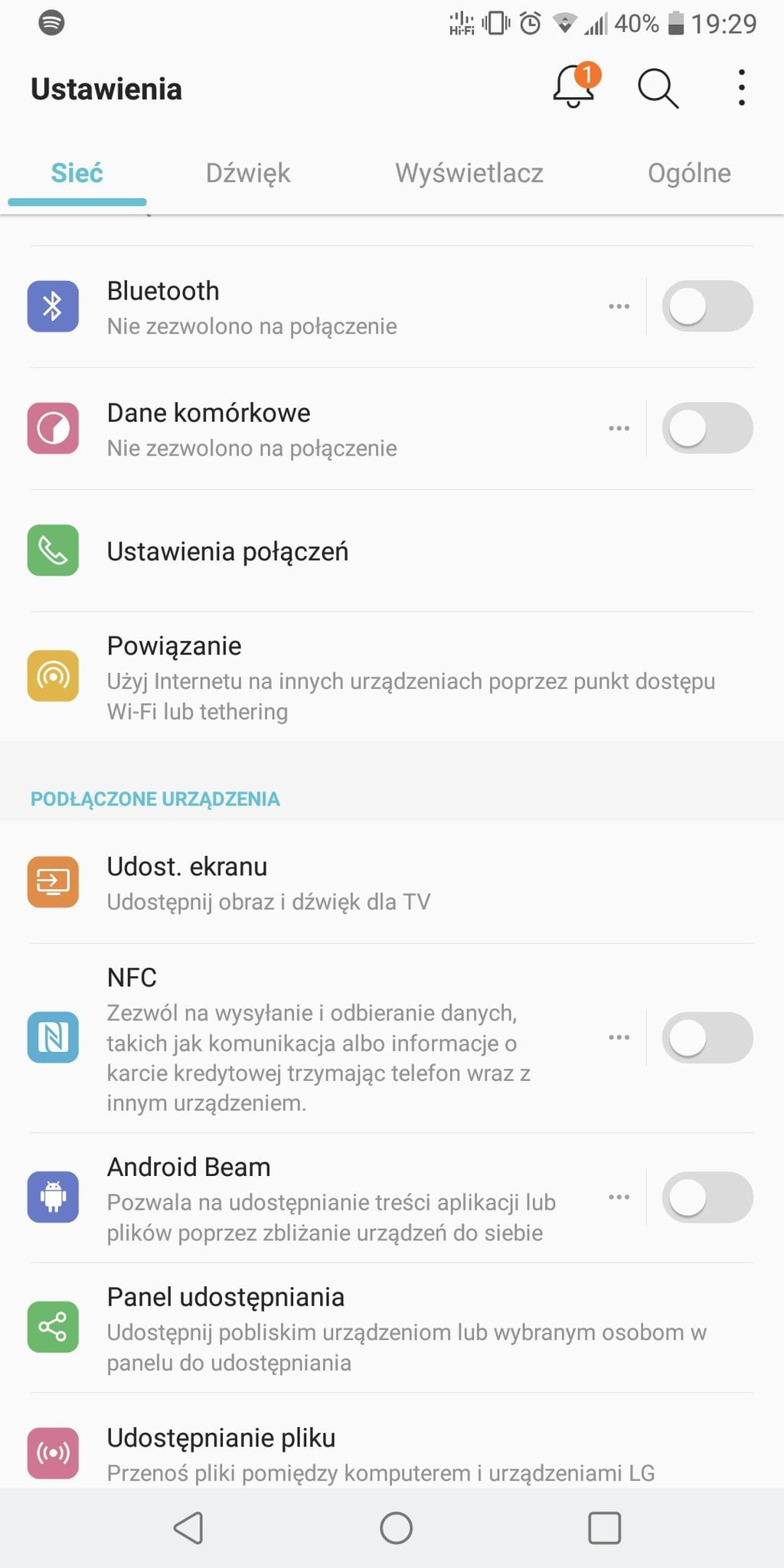
Task: Open Powiązanie tethering settings
Action: tap(392, 677)
